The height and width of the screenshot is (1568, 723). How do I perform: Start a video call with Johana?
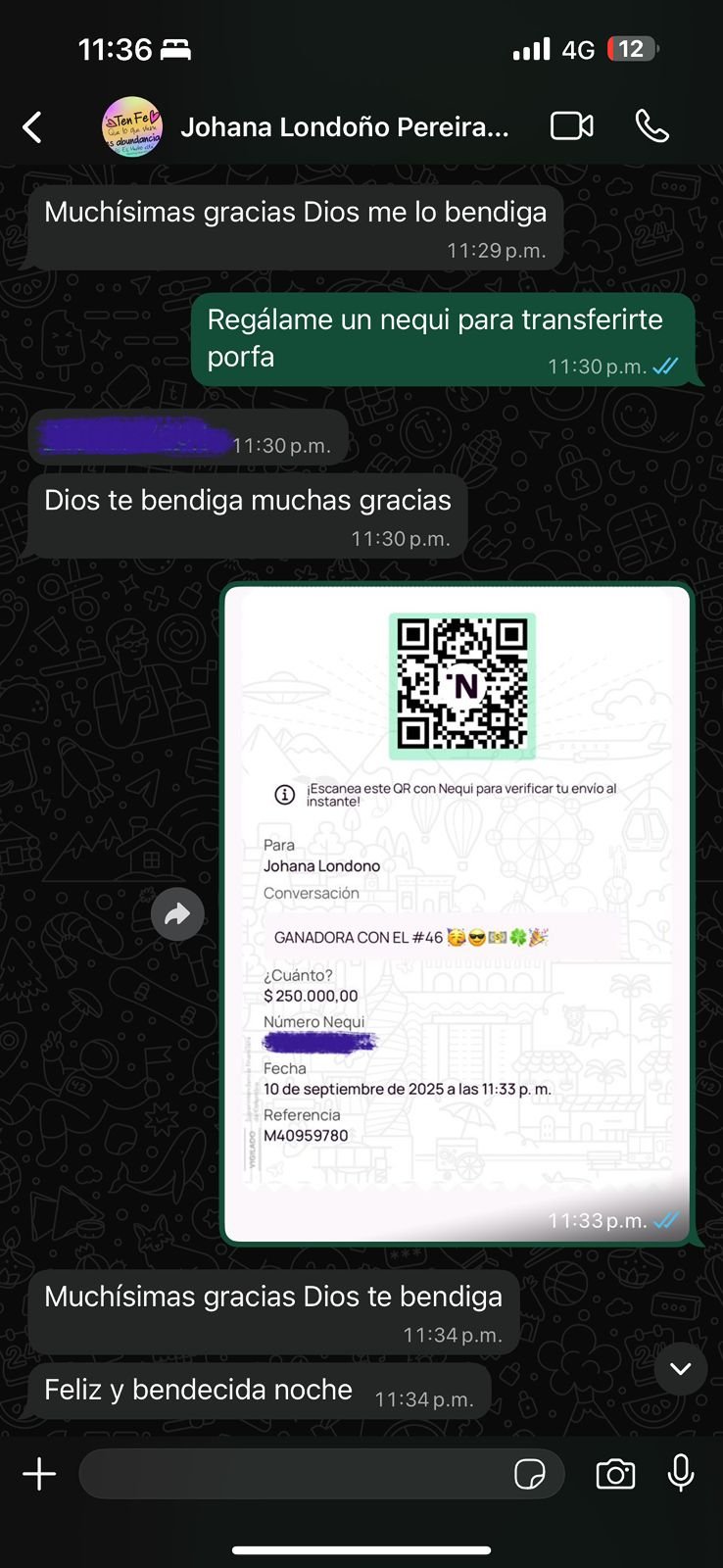pyautogui.click(x=571, y=126)
